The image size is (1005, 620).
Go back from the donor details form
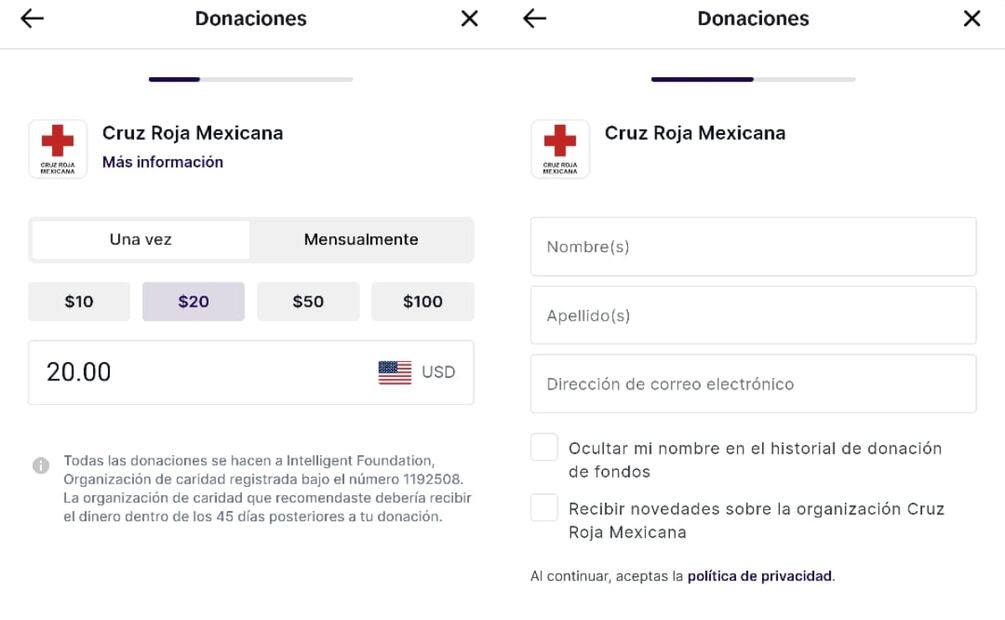pos(535,18)
